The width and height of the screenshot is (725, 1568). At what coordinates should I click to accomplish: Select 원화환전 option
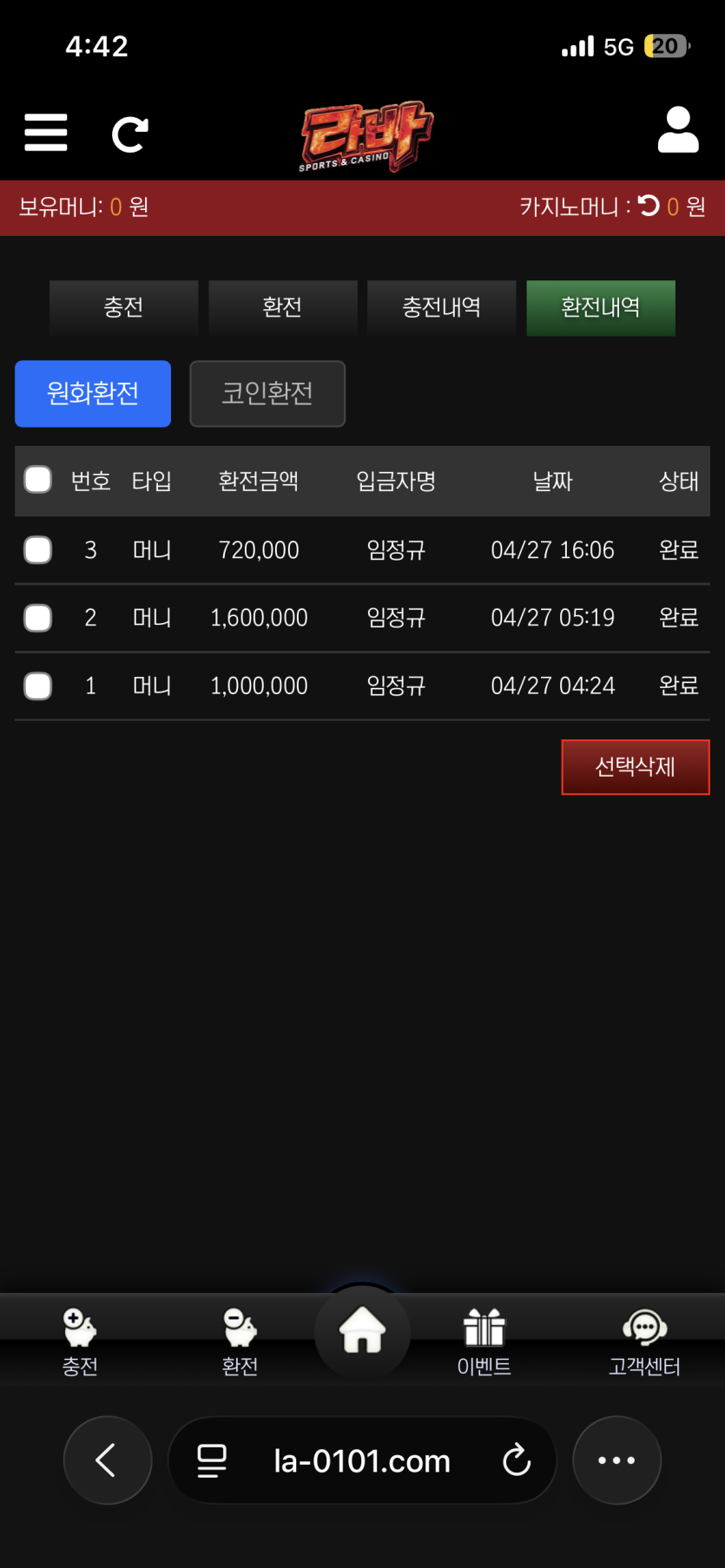(x=93, y=393)
